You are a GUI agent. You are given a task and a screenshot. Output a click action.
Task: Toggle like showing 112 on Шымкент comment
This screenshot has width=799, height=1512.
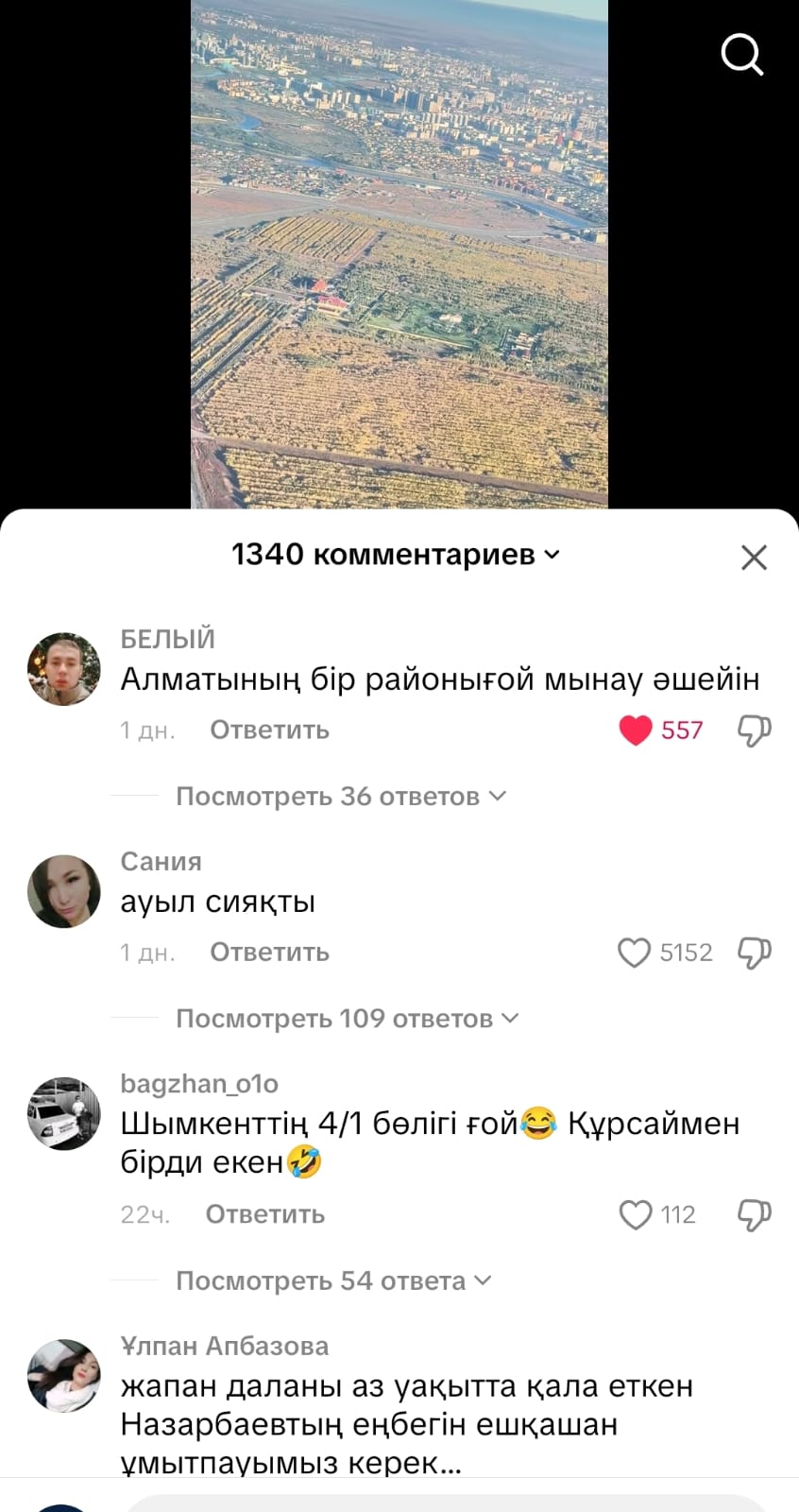[634, 1214]
